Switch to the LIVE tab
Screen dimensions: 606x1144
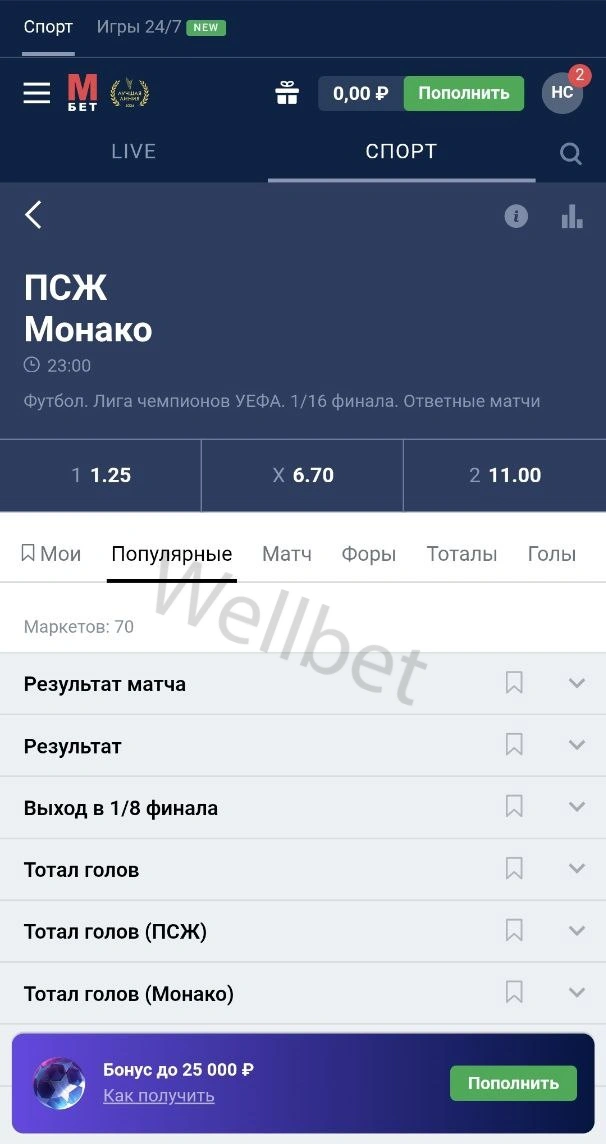(134, 152)
